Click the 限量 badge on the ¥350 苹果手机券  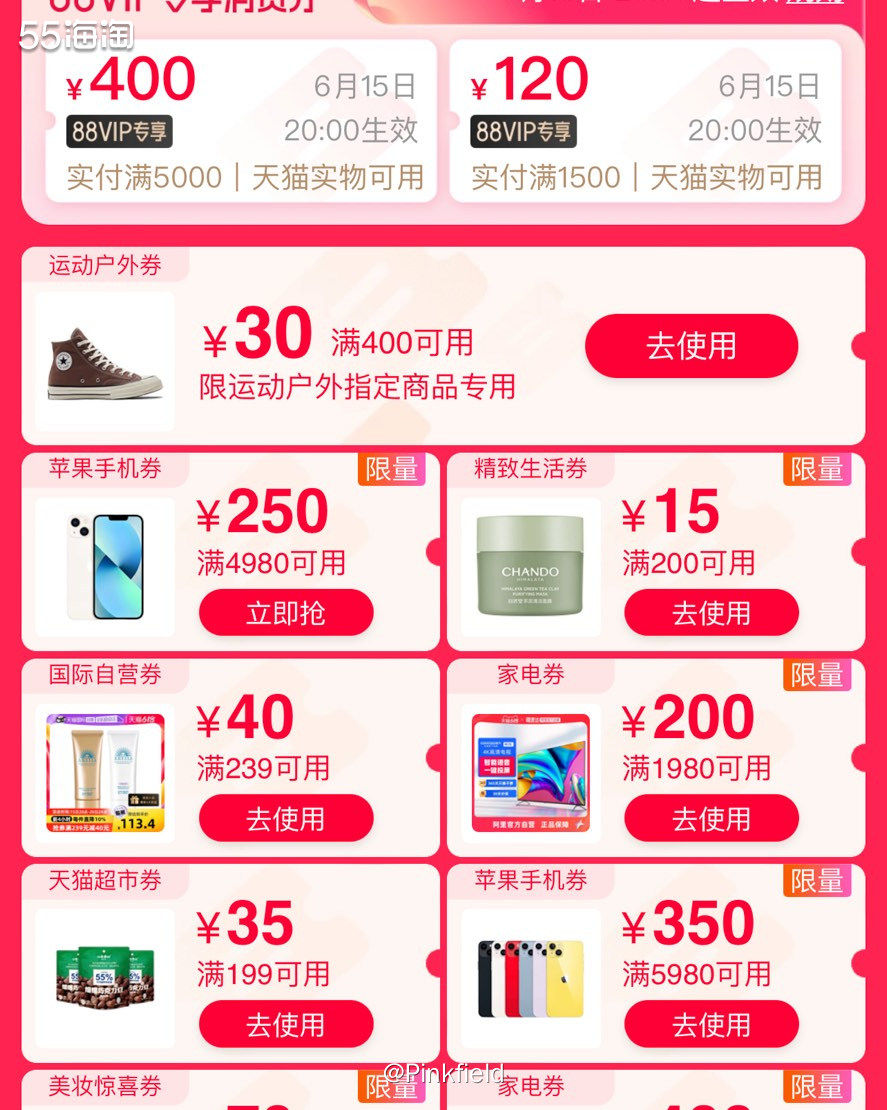click(817, 880)
